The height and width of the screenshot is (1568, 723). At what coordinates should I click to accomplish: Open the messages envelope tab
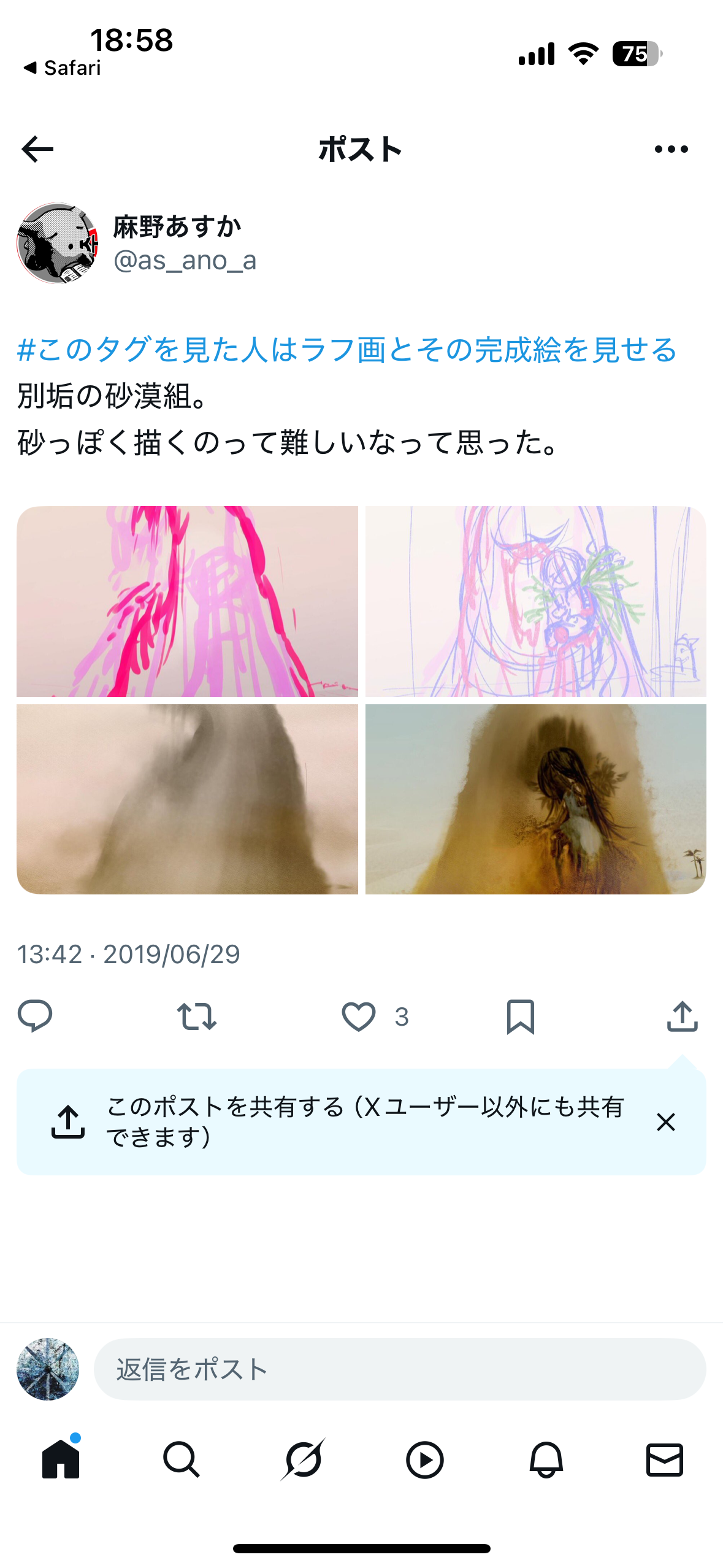[664, 1459]
